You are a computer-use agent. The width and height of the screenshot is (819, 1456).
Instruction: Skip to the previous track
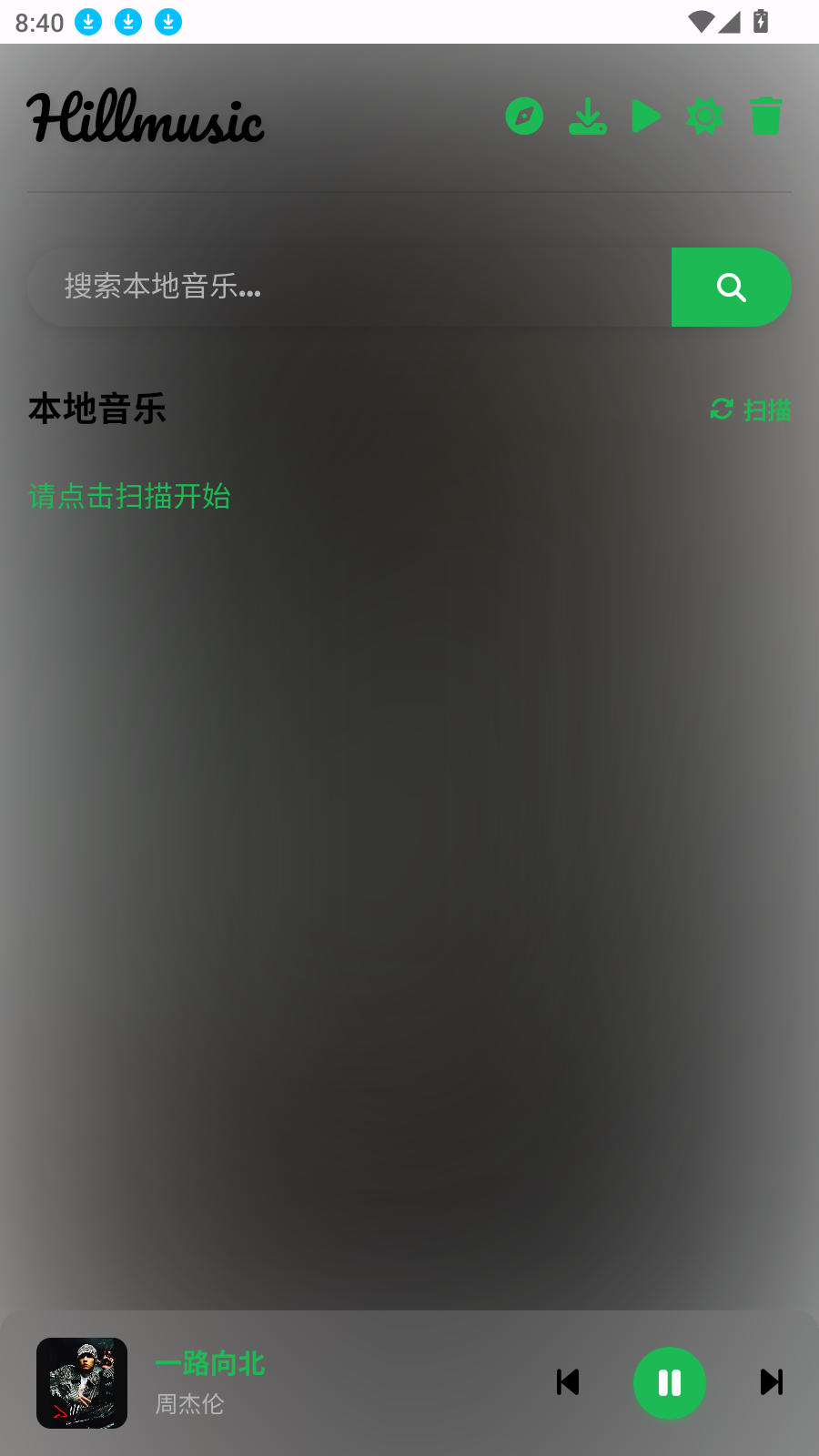pyautogui.click(x=568, y=1382)
